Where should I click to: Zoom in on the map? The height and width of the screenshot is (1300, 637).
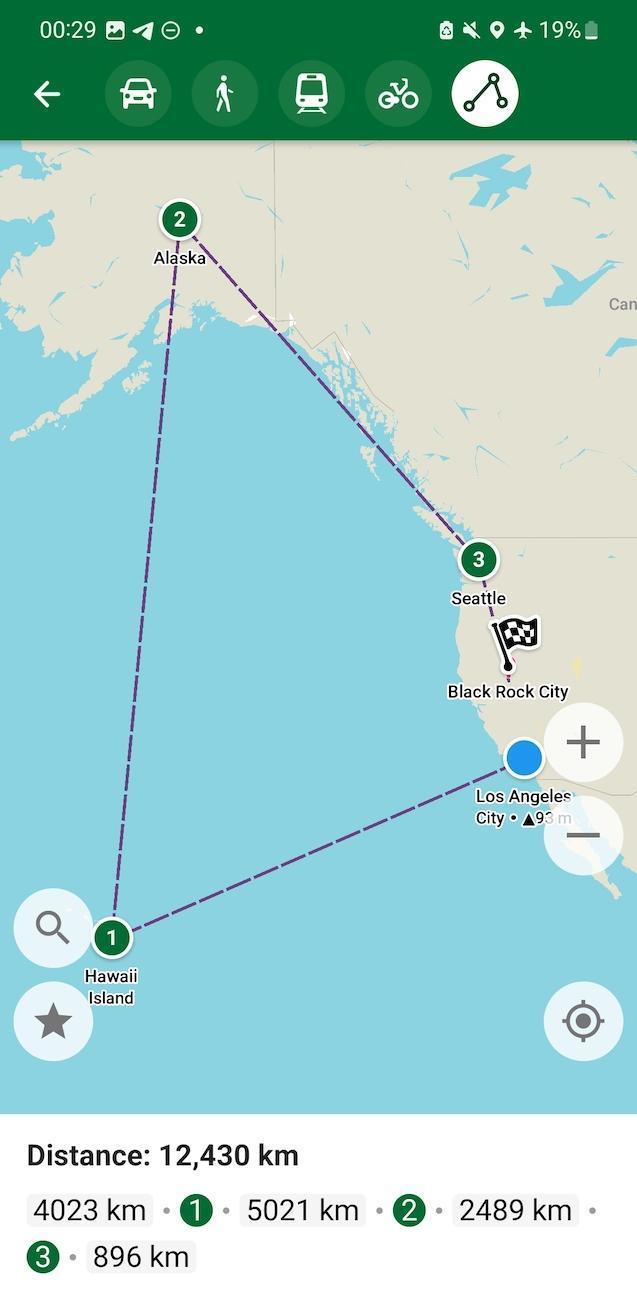click(x=583, y=742)
